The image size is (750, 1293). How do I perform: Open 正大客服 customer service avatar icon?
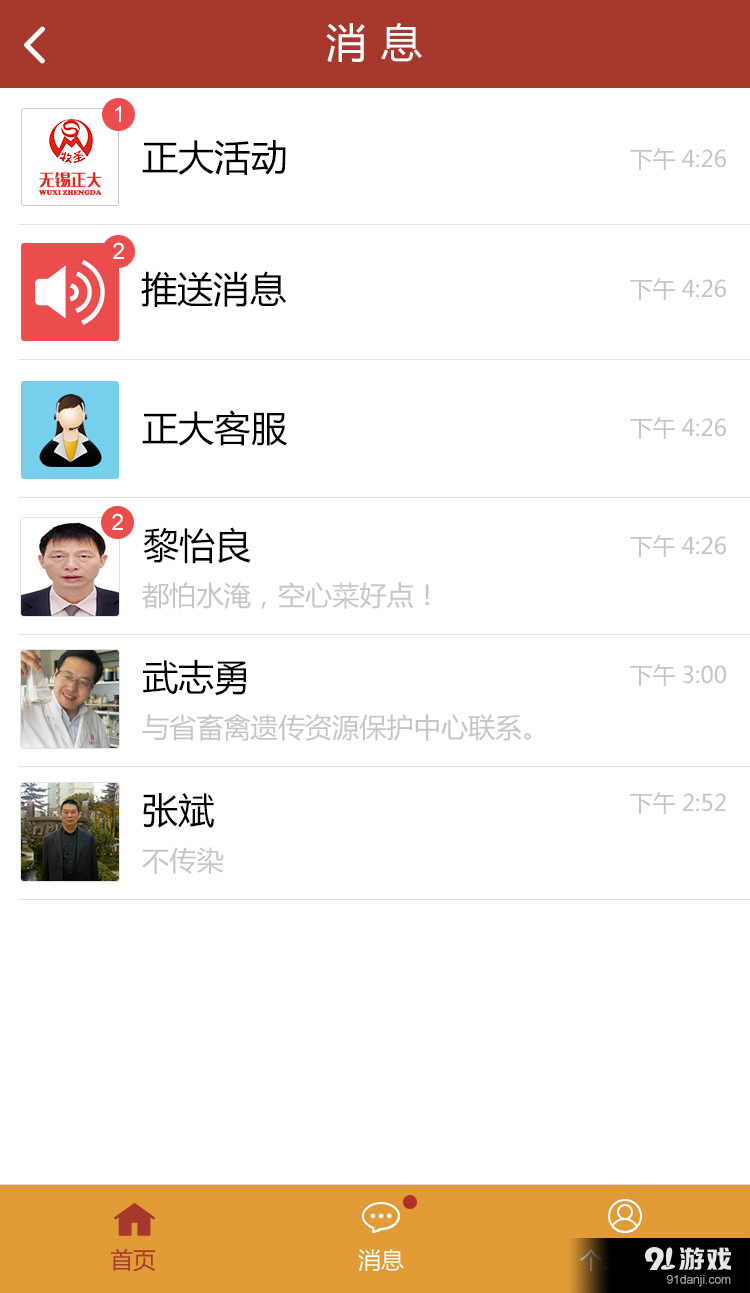coord(69,430)
